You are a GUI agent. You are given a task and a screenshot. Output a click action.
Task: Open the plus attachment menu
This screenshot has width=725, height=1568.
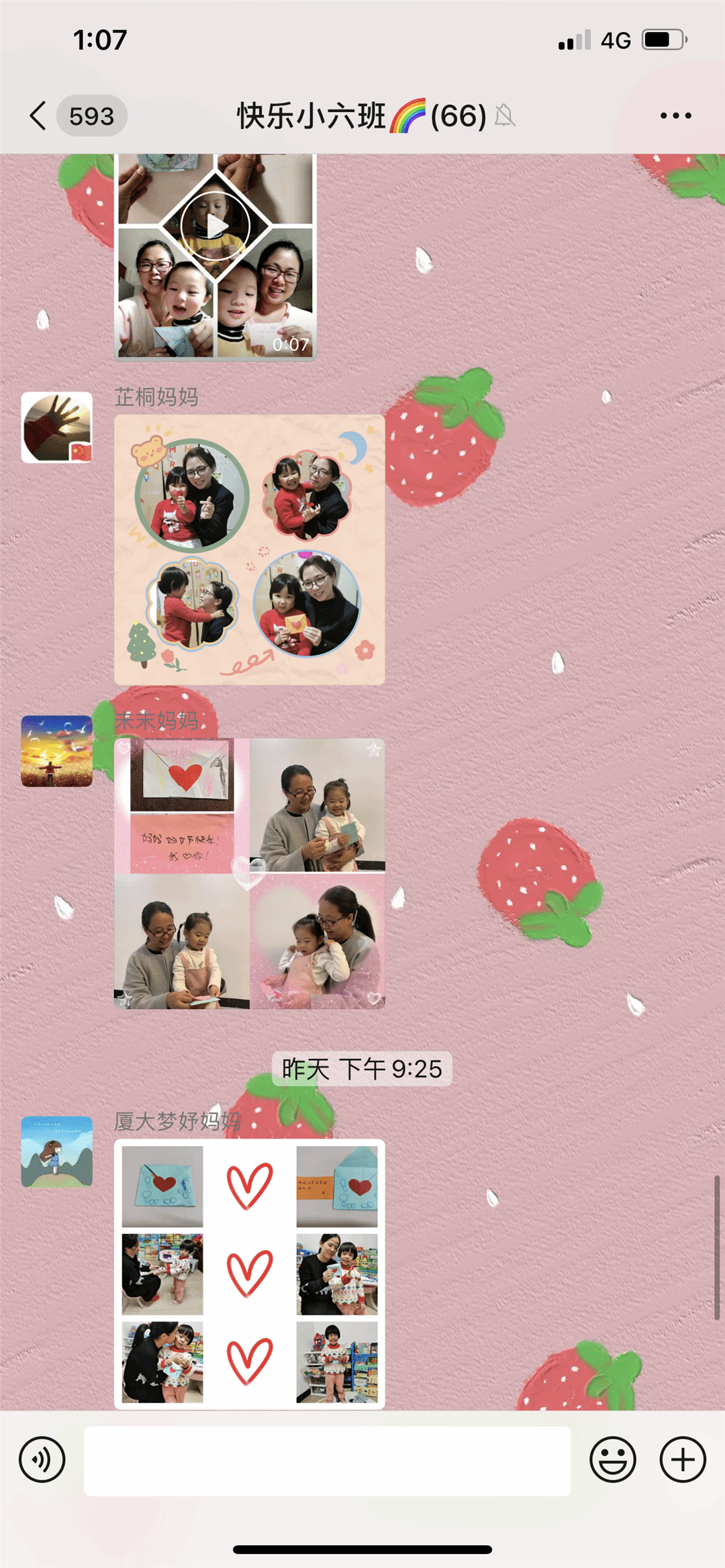click(x=683, y=1459)
